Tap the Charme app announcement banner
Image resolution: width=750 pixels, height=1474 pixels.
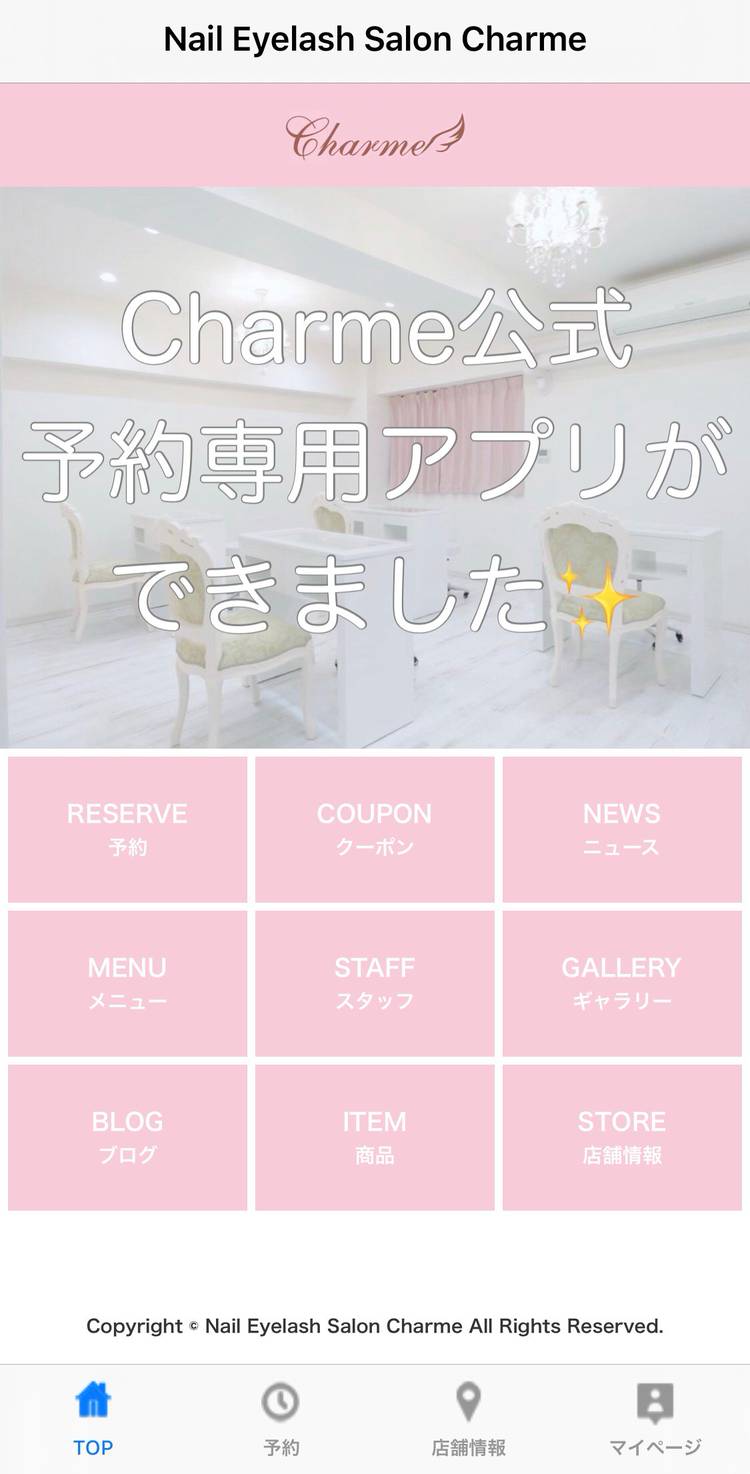tap(374, 467)
